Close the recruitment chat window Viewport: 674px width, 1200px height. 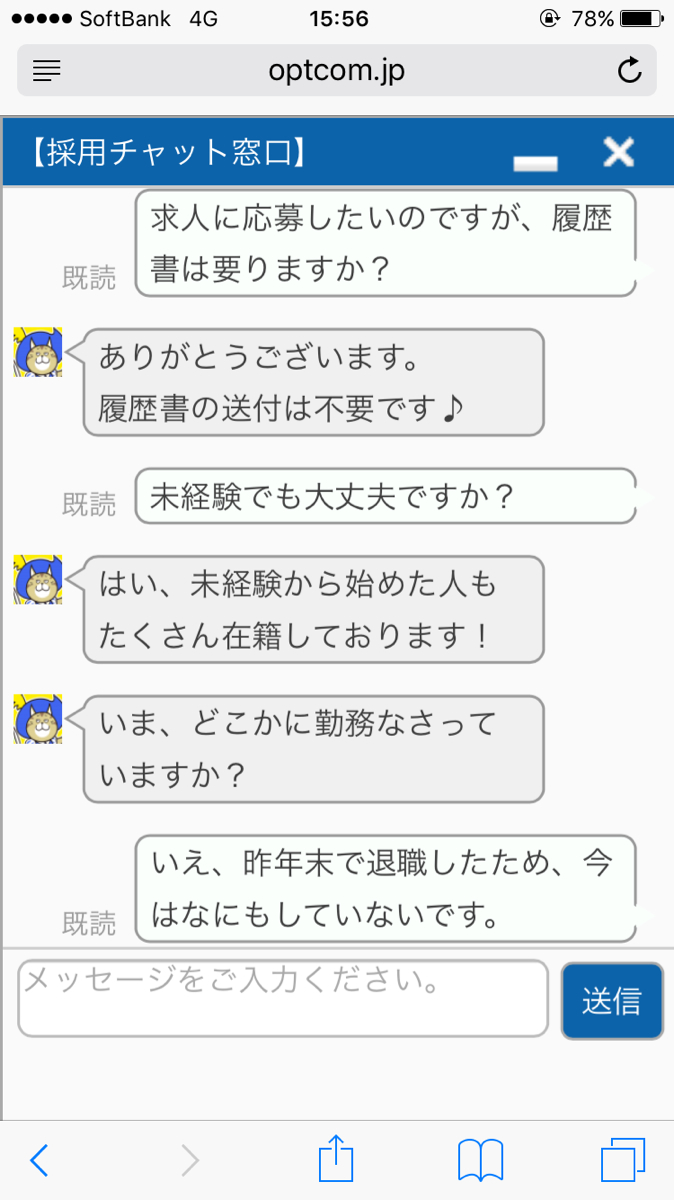tap(619, 152)
